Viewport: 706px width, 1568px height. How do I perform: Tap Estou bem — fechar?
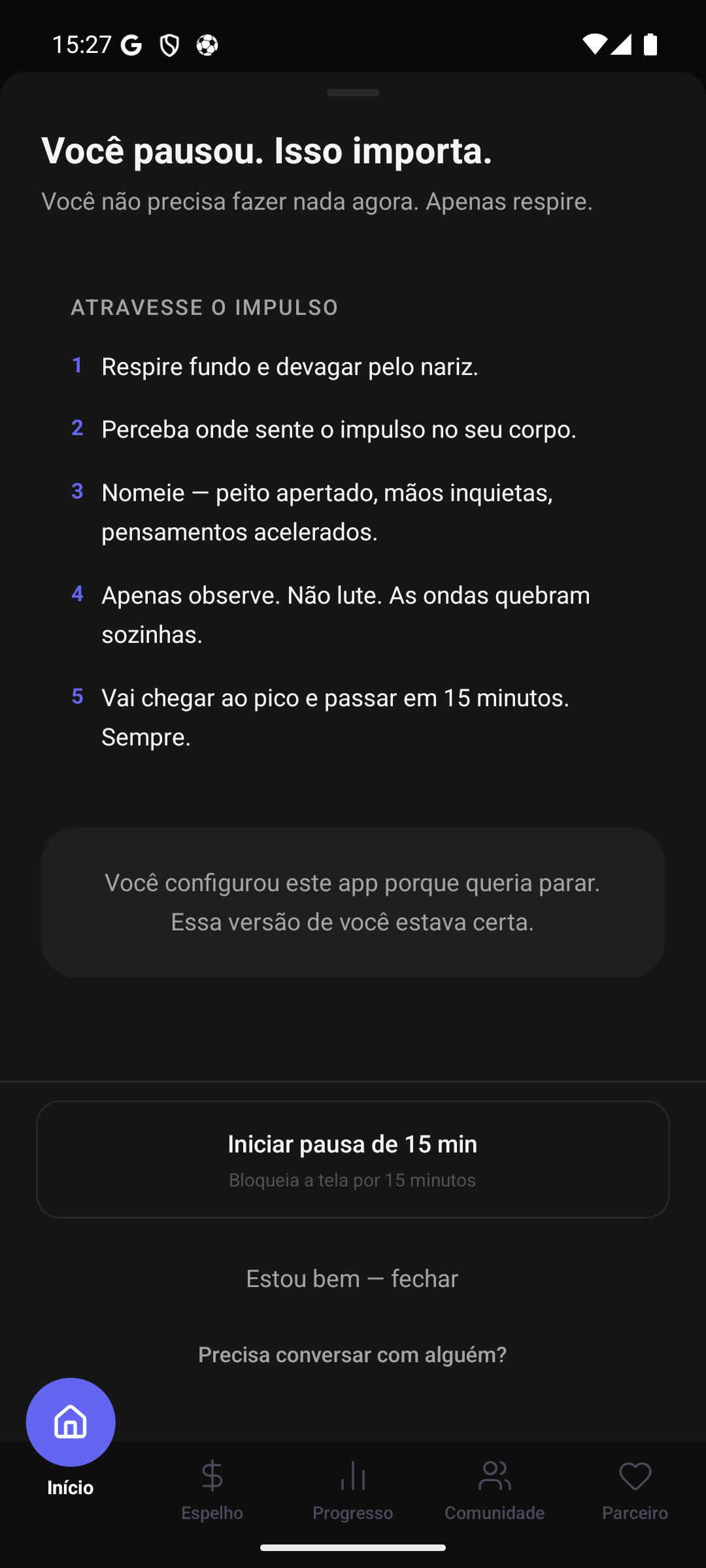[353, 1279]
